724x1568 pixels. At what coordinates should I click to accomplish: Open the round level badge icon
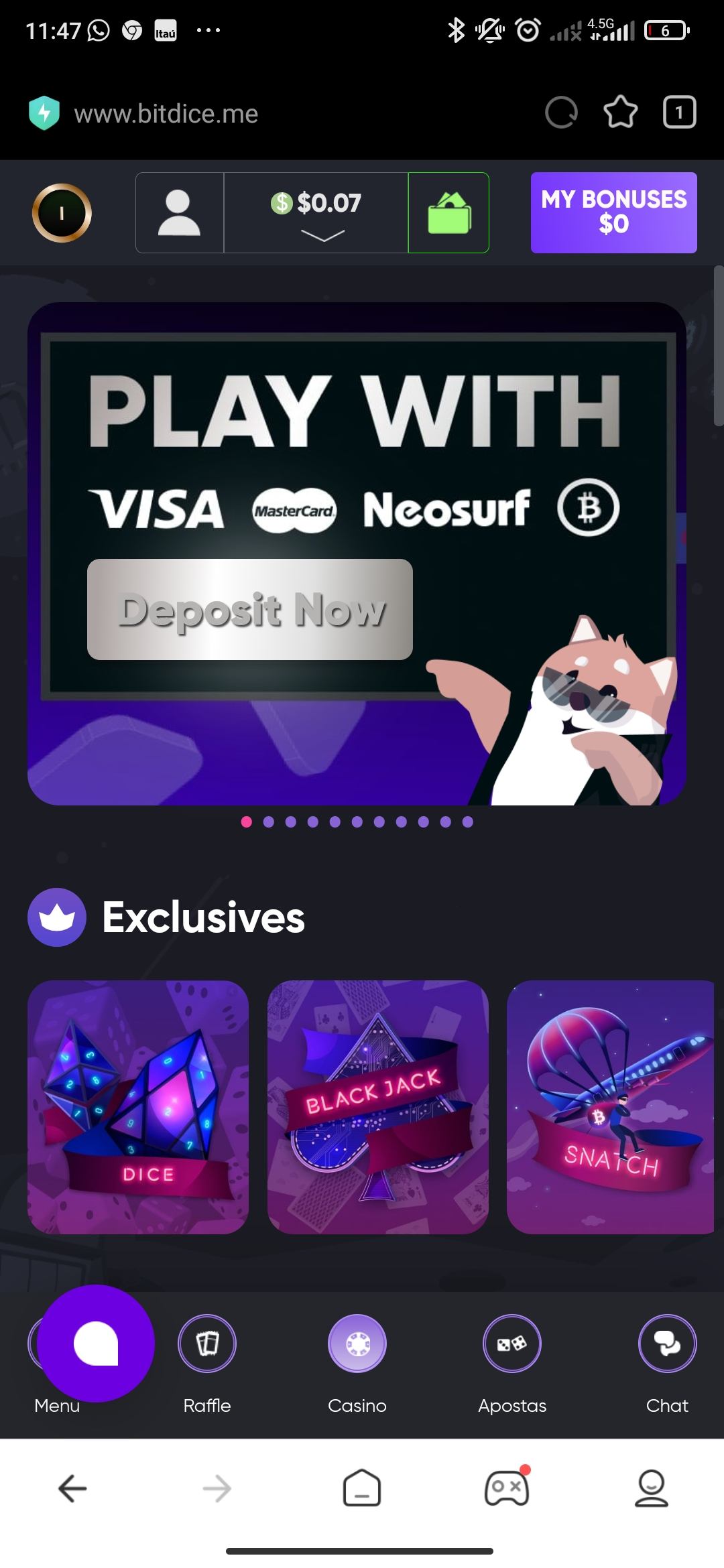tap(62, 213)
